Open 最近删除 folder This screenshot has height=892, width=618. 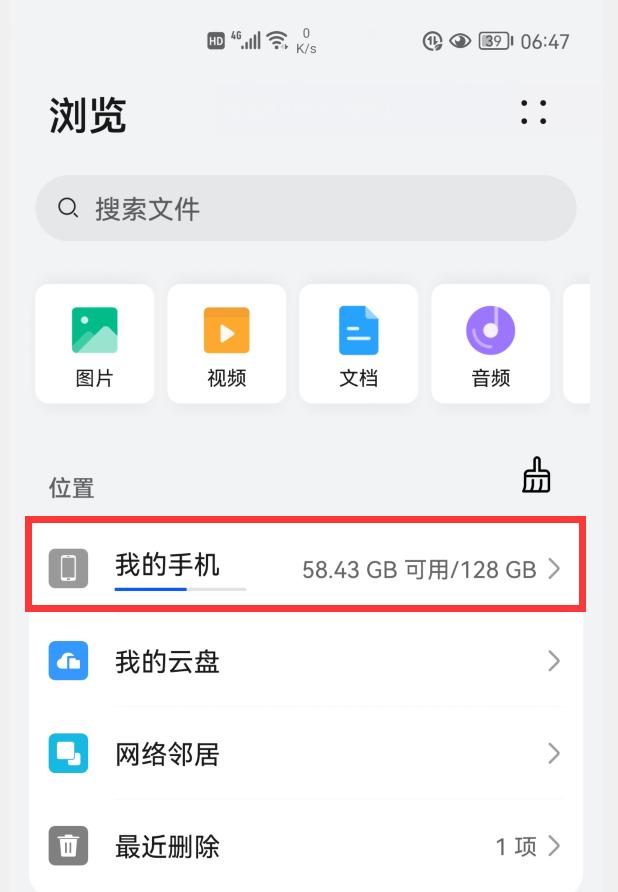point(305,846)
